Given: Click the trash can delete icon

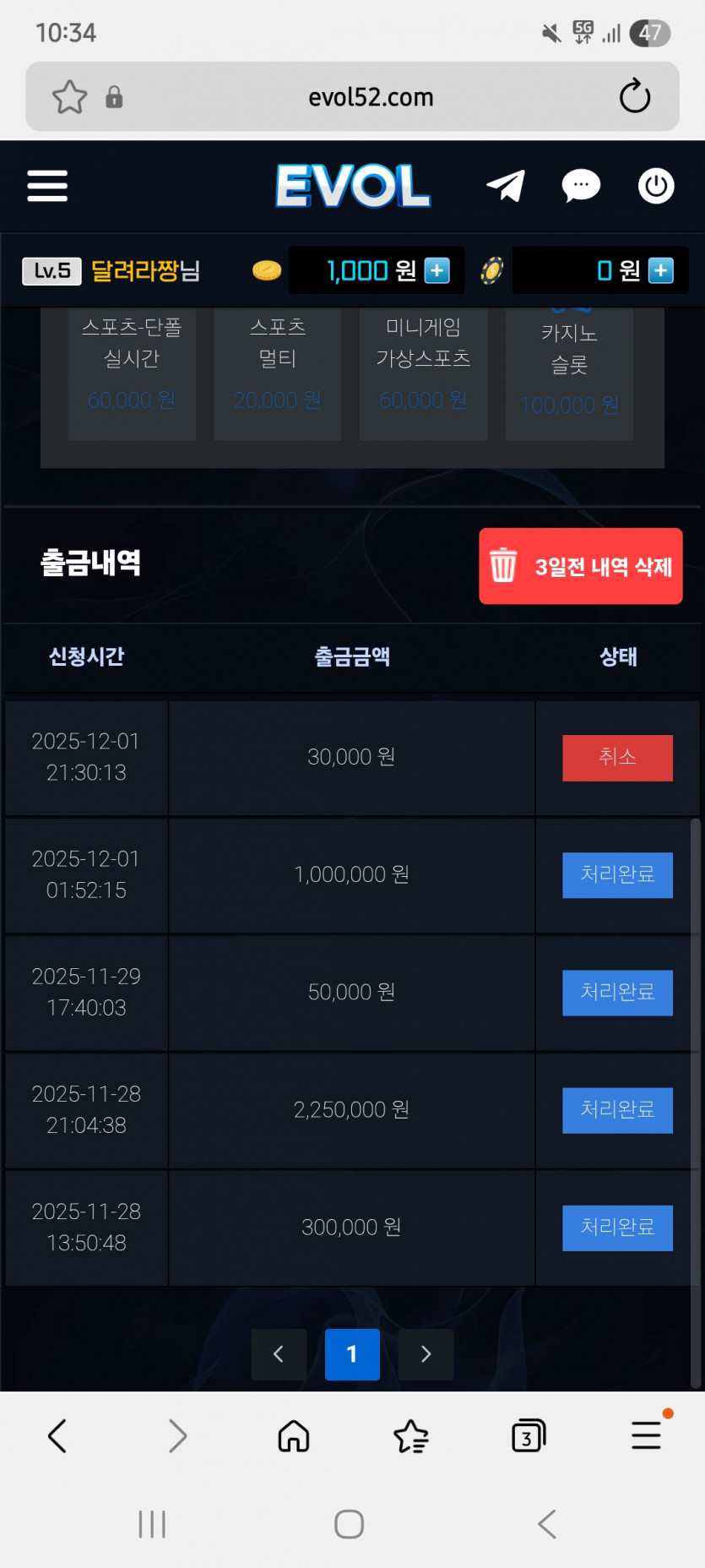Looking at the screenshot, I should (504, 566).
